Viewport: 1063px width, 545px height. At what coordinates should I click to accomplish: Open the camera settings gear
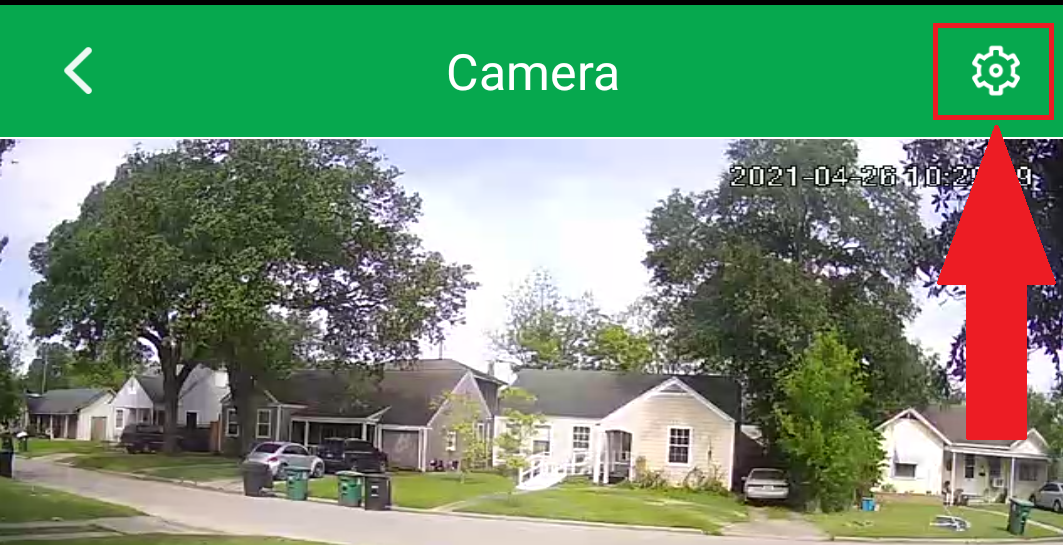coord(994,72)
